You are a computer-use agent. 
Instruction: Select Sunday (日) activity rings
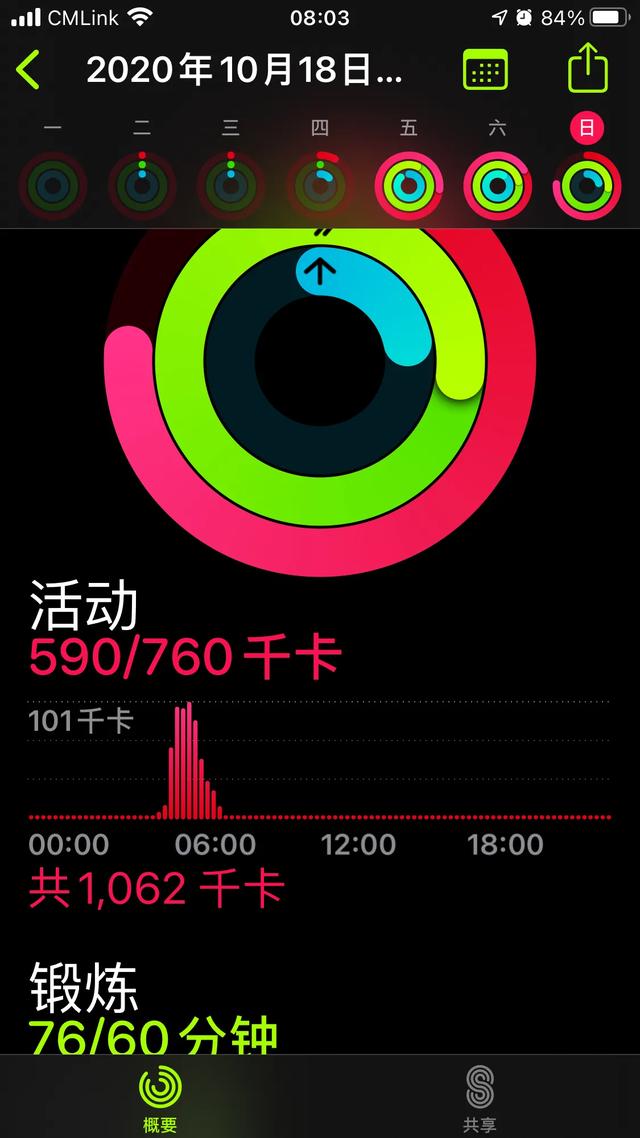pyautogui.click(x=587, y=185)
